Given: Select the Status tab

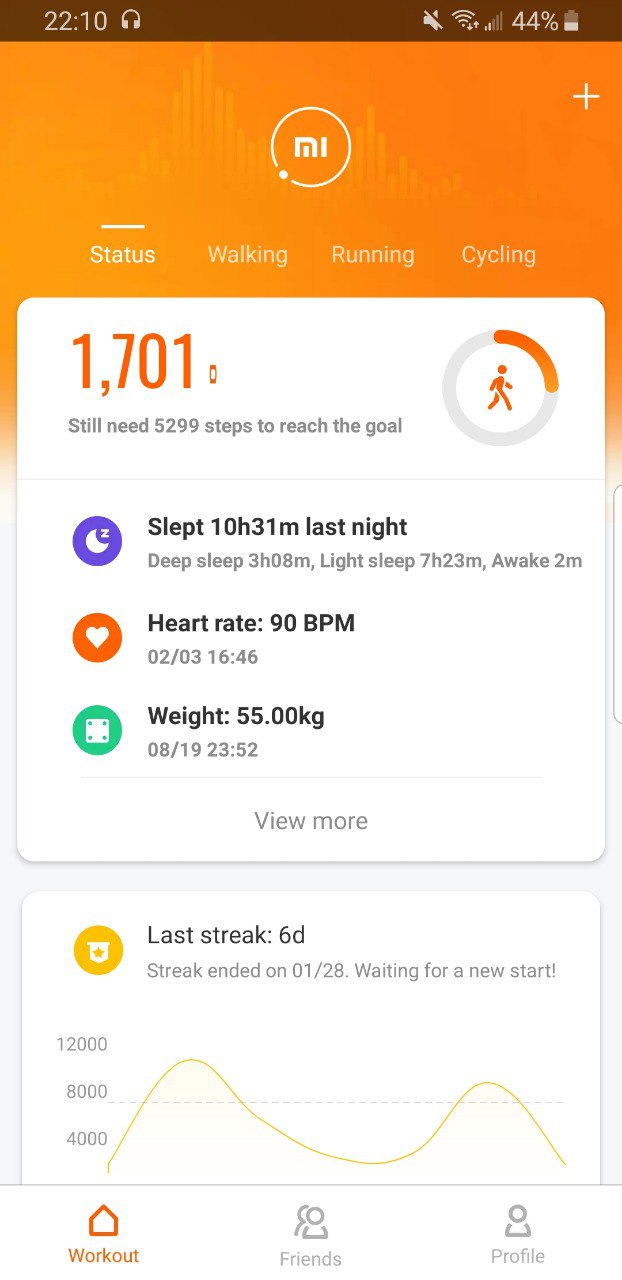Looking at the screenshot, I should point(122,255).
